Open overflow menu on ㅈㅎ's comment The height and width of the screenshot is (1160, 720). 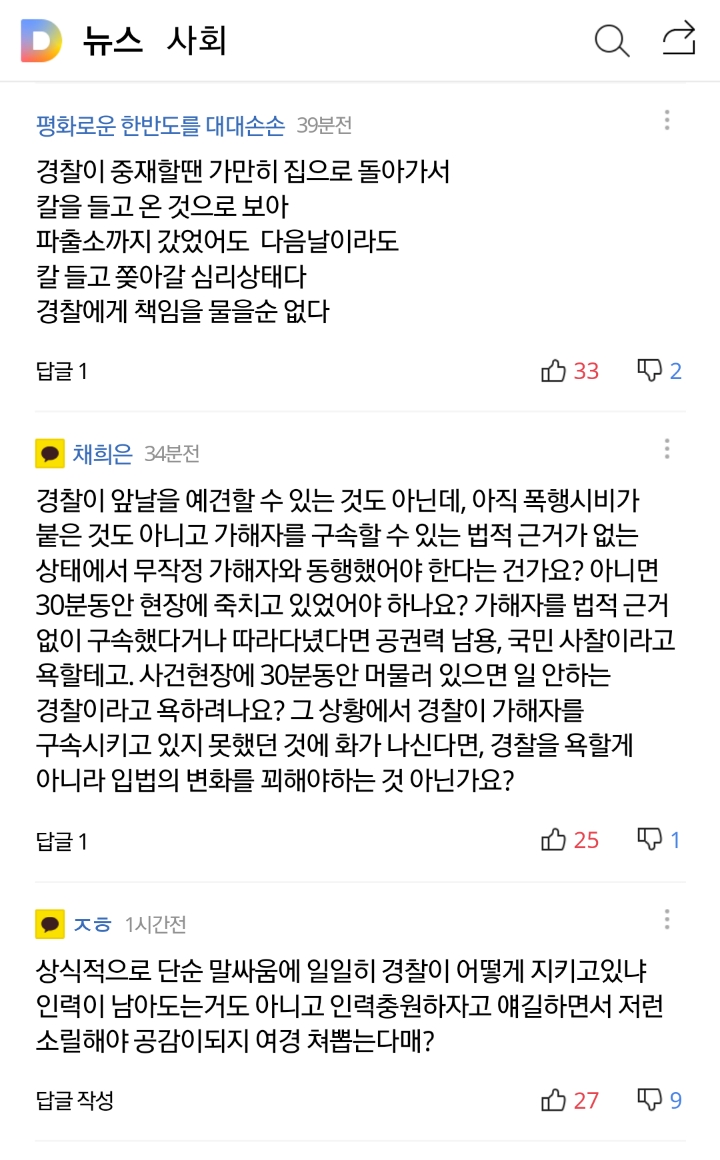point(667,919)
